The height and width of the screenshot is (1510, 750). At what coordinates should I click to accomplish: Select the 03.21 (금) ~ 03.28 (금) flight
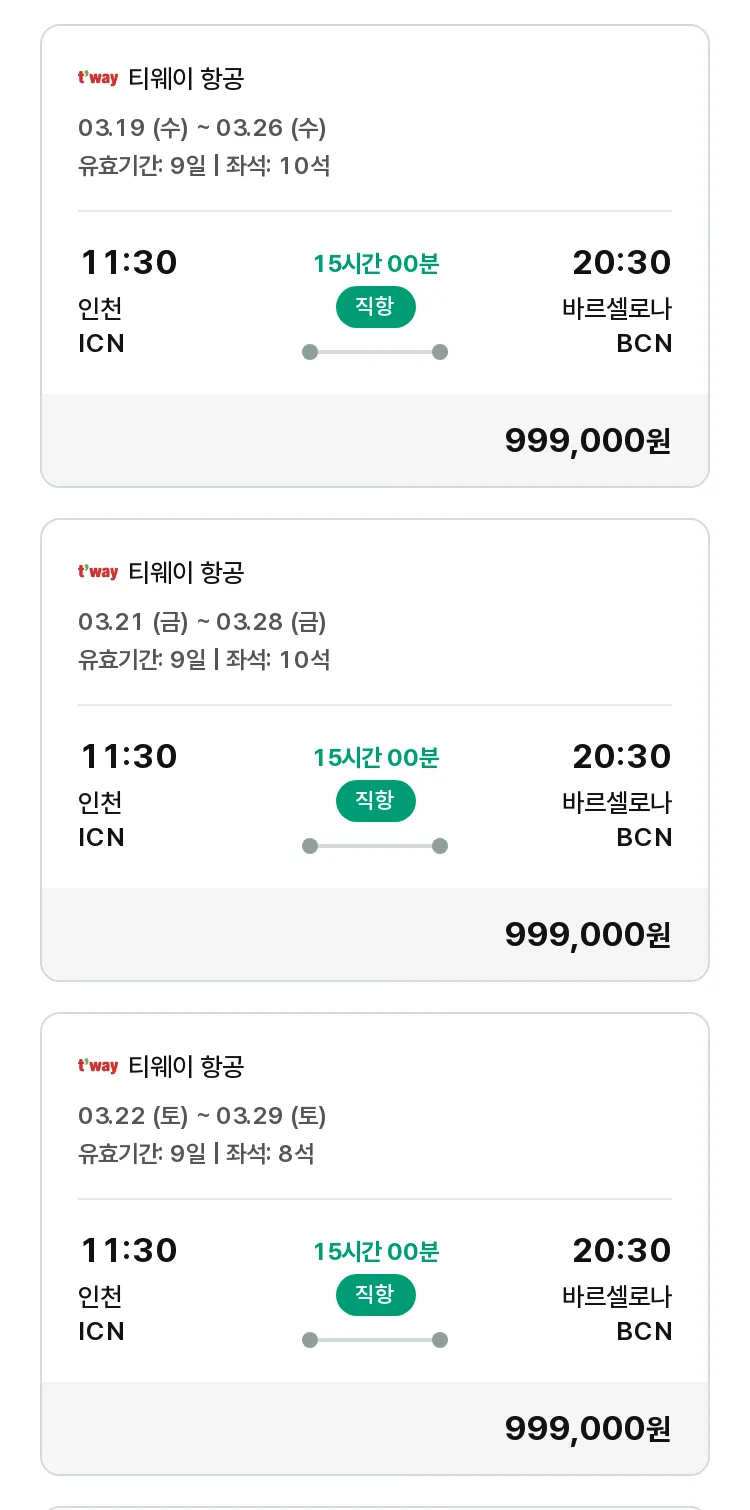pos(375,750)
